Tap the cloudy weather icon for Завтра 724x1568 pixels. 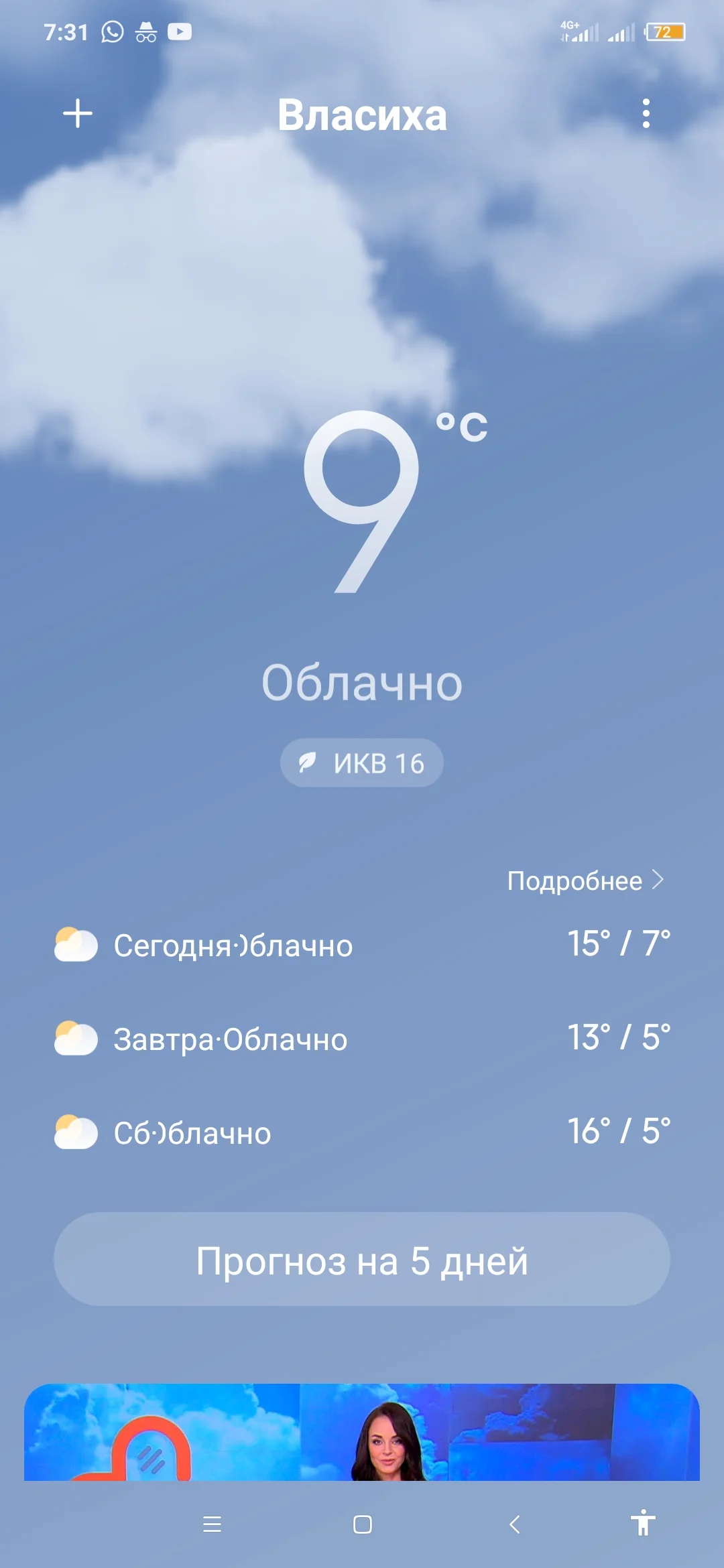tap(76, 1039)
